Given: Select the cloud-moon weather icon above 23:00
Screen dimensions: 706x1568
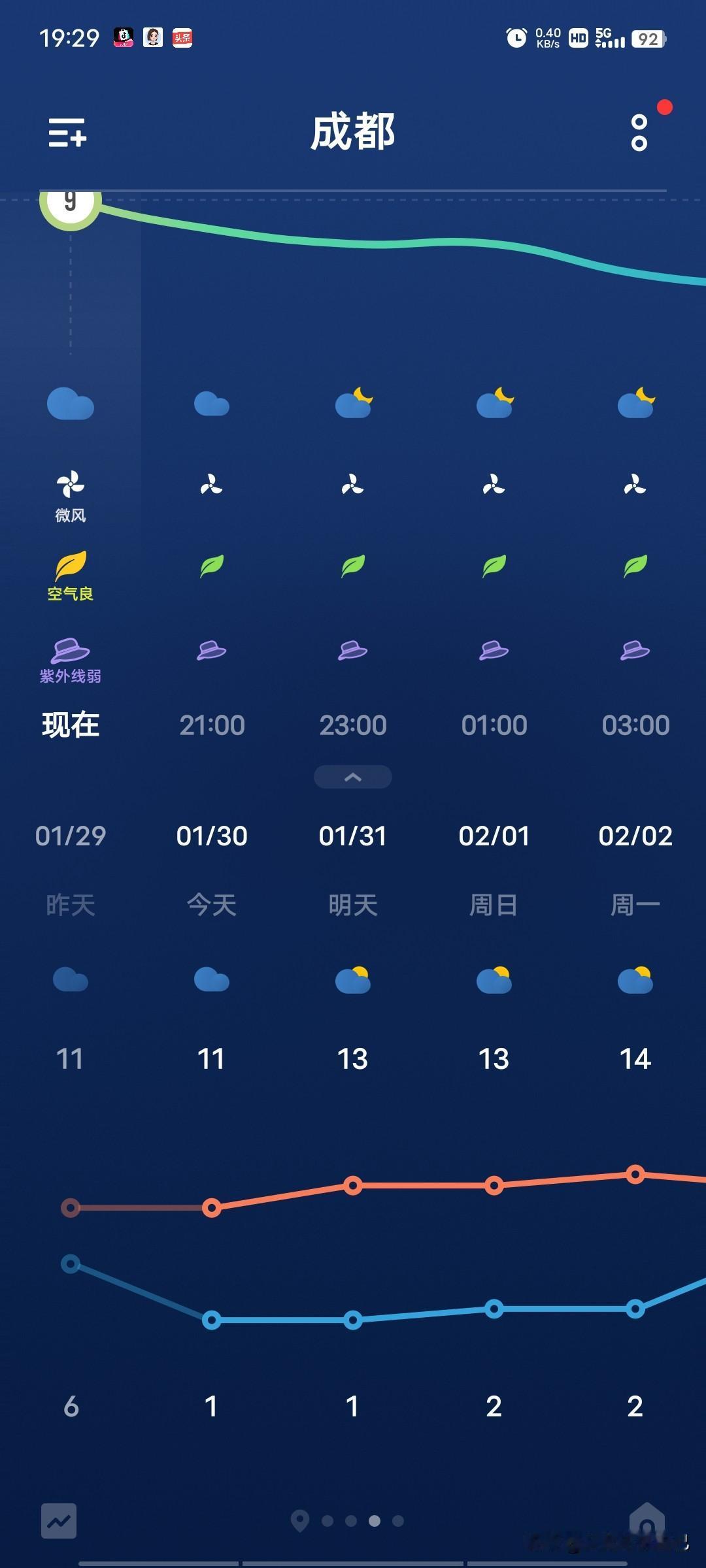Looking at the screenshot, I should pos(352,402).
